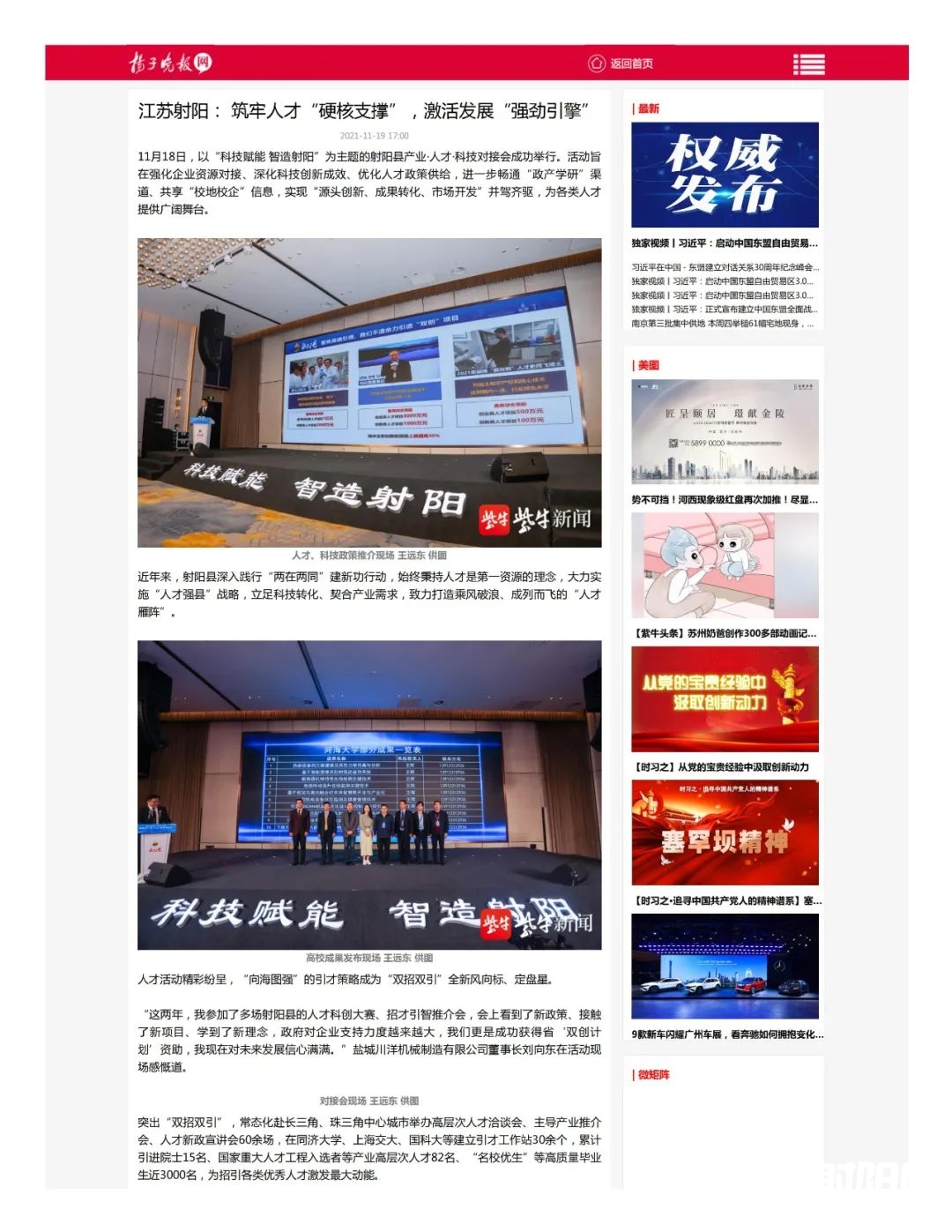Open the 扬子晚报网 logo link
This screenshot has width=952, height=1232.
click(169, 63)
